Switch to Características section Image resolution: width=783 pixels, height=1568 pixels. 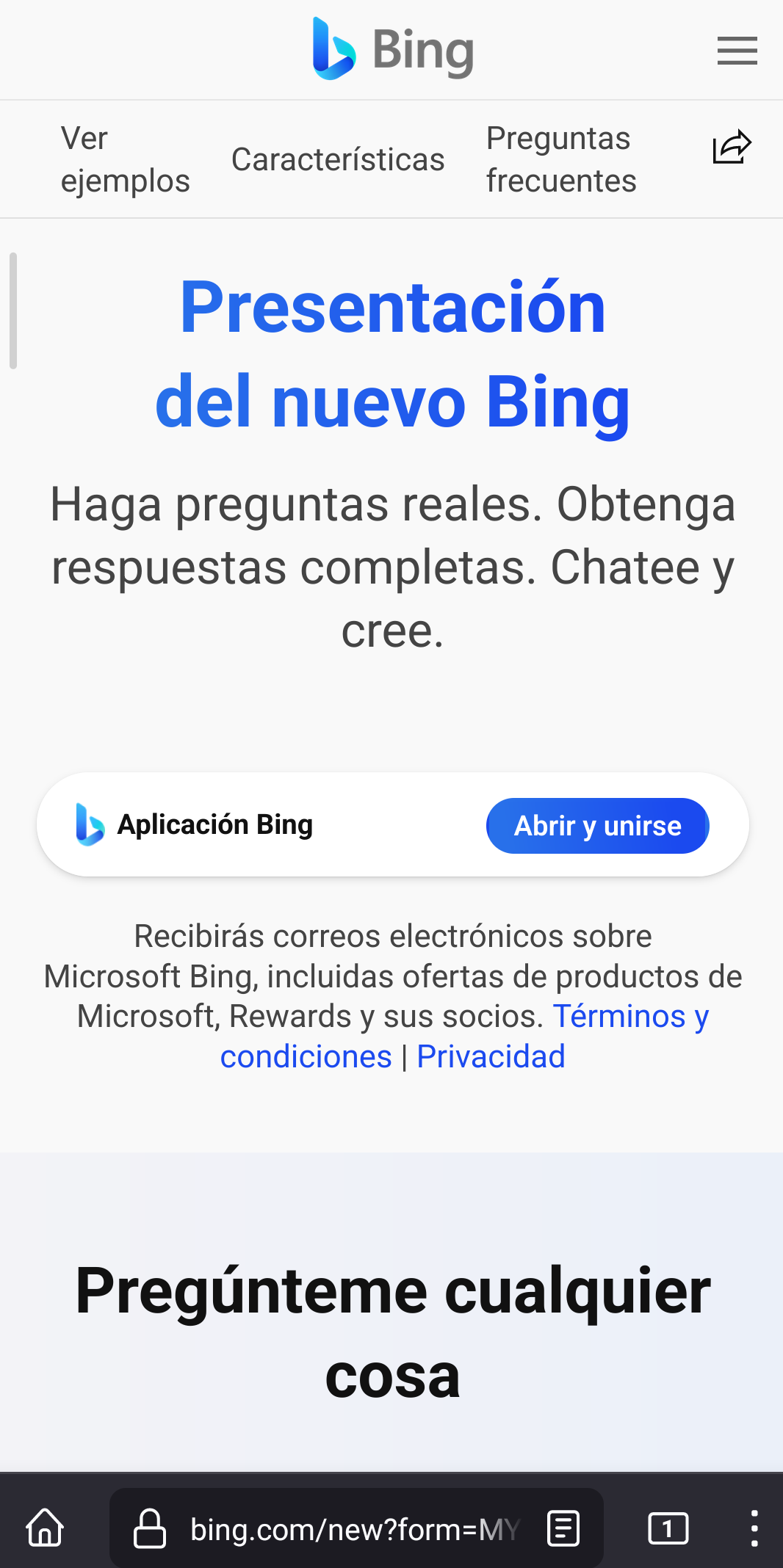click(x=338, y=159)
